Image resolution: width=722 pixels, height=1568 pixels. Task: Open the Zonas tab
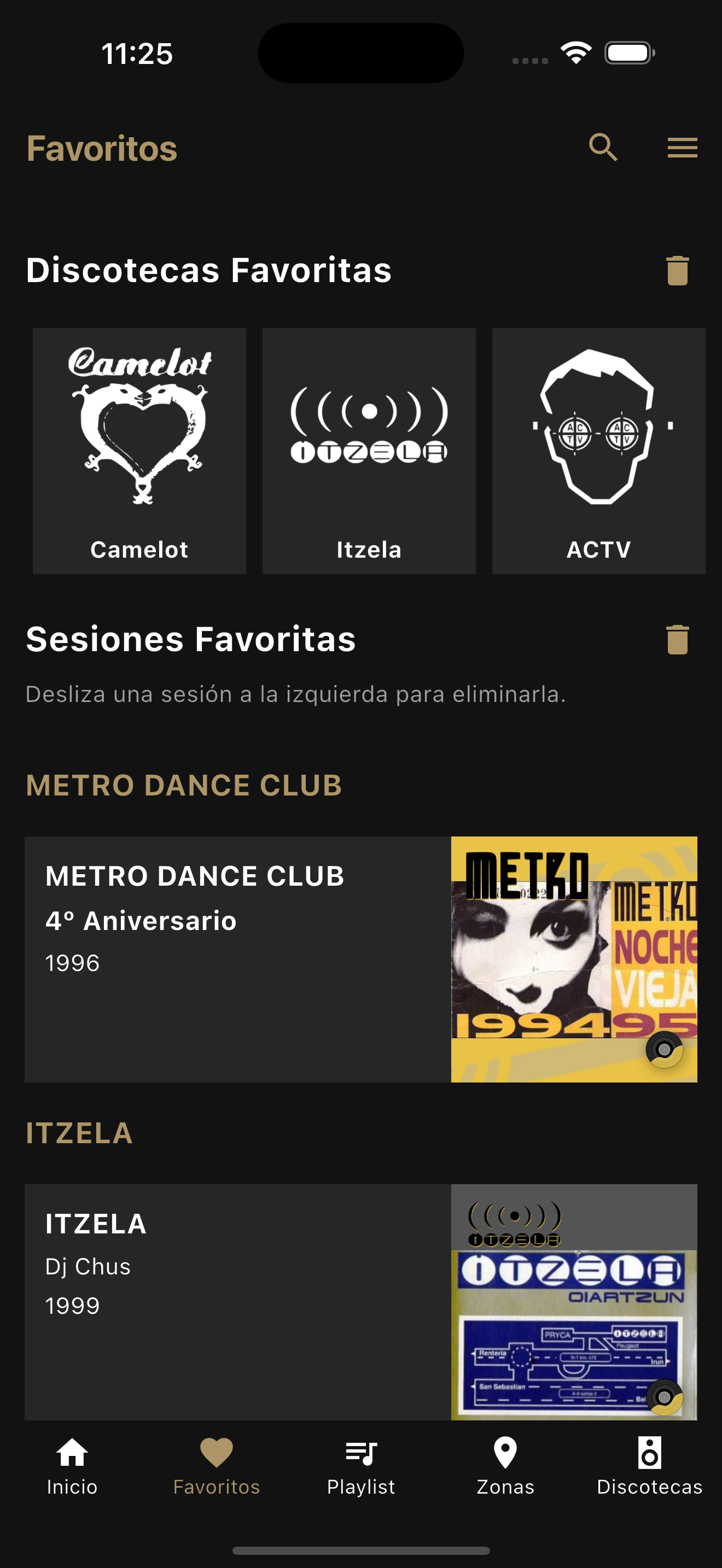505,1467
